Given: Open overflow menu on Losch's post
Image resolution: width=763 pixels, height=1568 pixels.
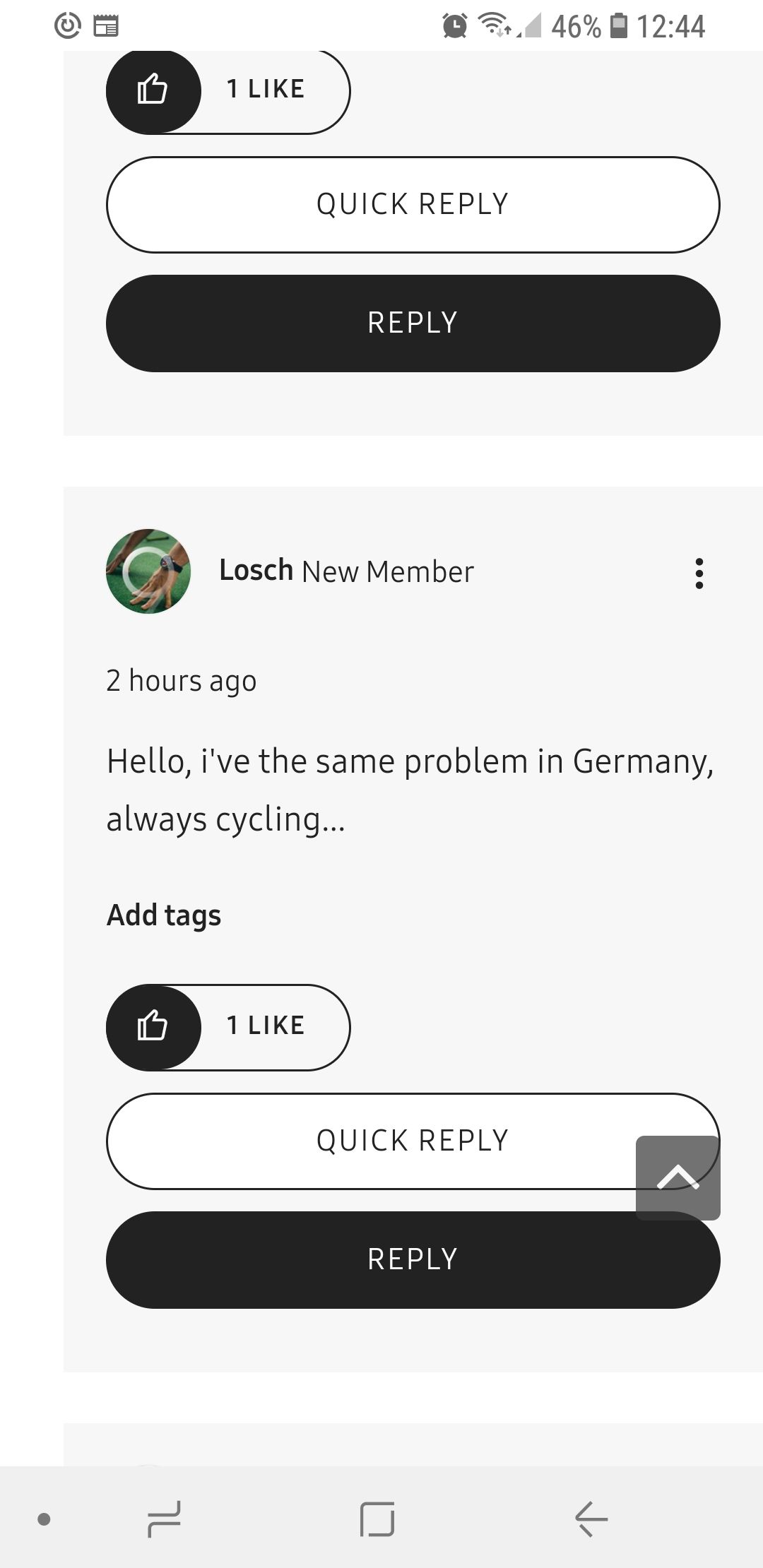Looking at the screenshot, I should click(x=699, y=573).
